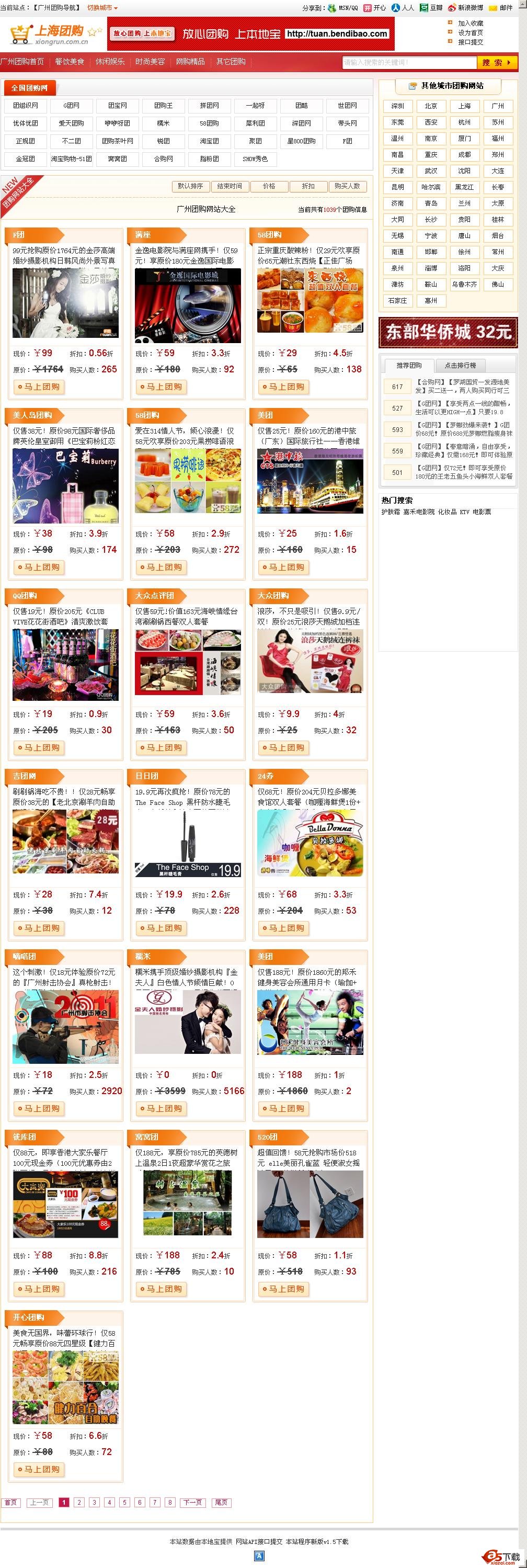
Task: Switch to 休闲娱乐 navigation tab
Action: coord(110,62)
